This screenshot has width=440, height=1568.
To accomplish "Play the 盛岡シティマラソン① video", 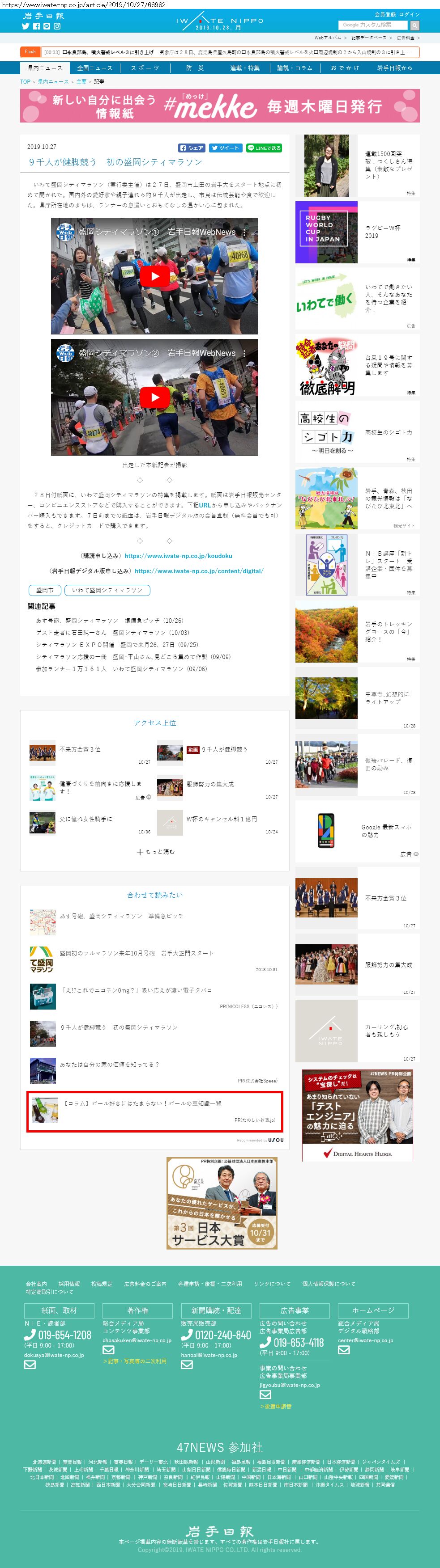I will pos(154,276).
